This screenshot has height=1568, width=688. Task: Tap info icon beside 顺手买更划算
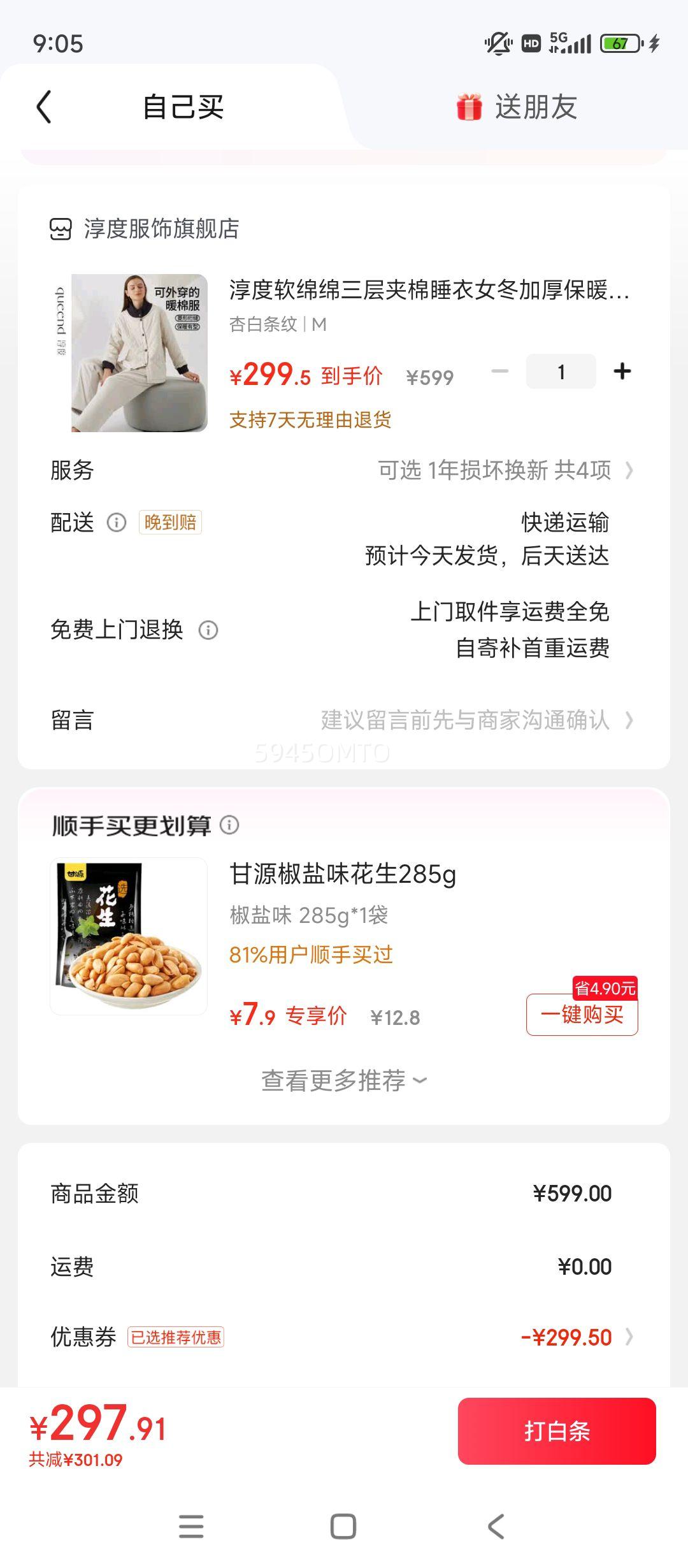pyautogui.click(x=229, y=825)
